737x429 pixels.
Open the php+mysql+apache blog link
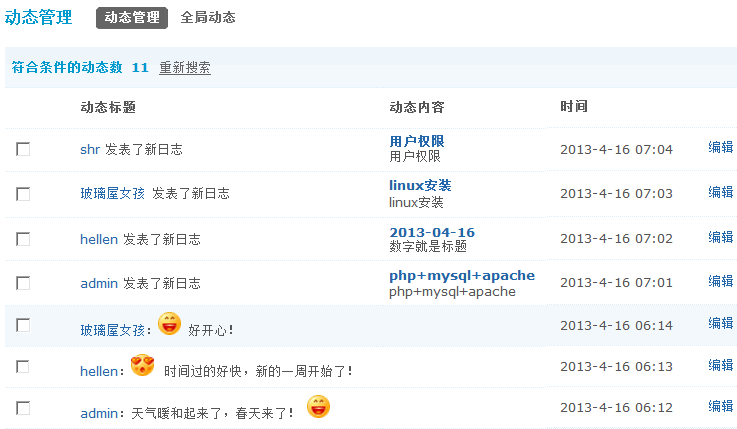[462, 275]
